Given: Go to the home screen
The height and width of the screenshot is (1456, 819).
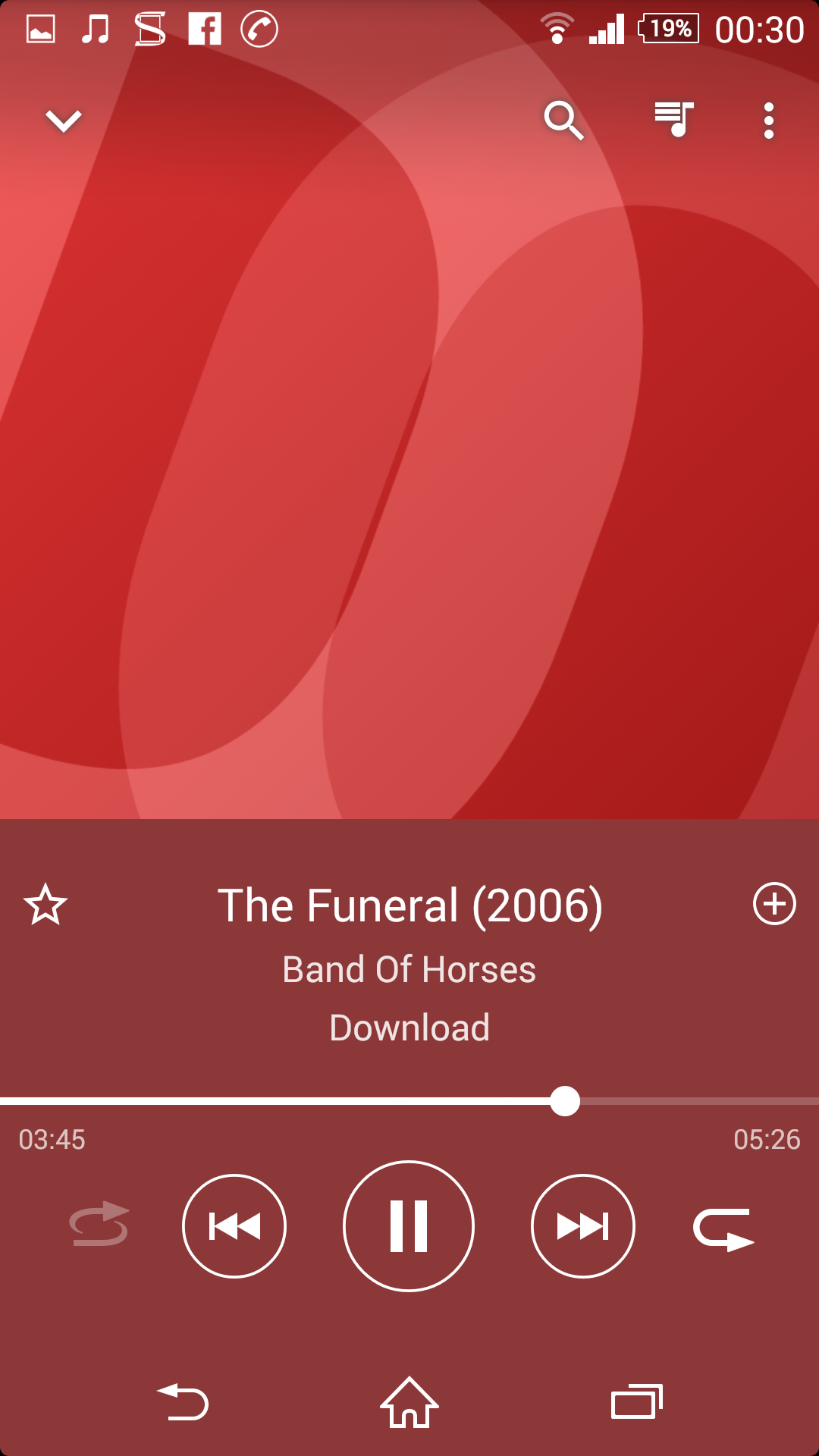Looking at the screenshot, I should 409,1402.
